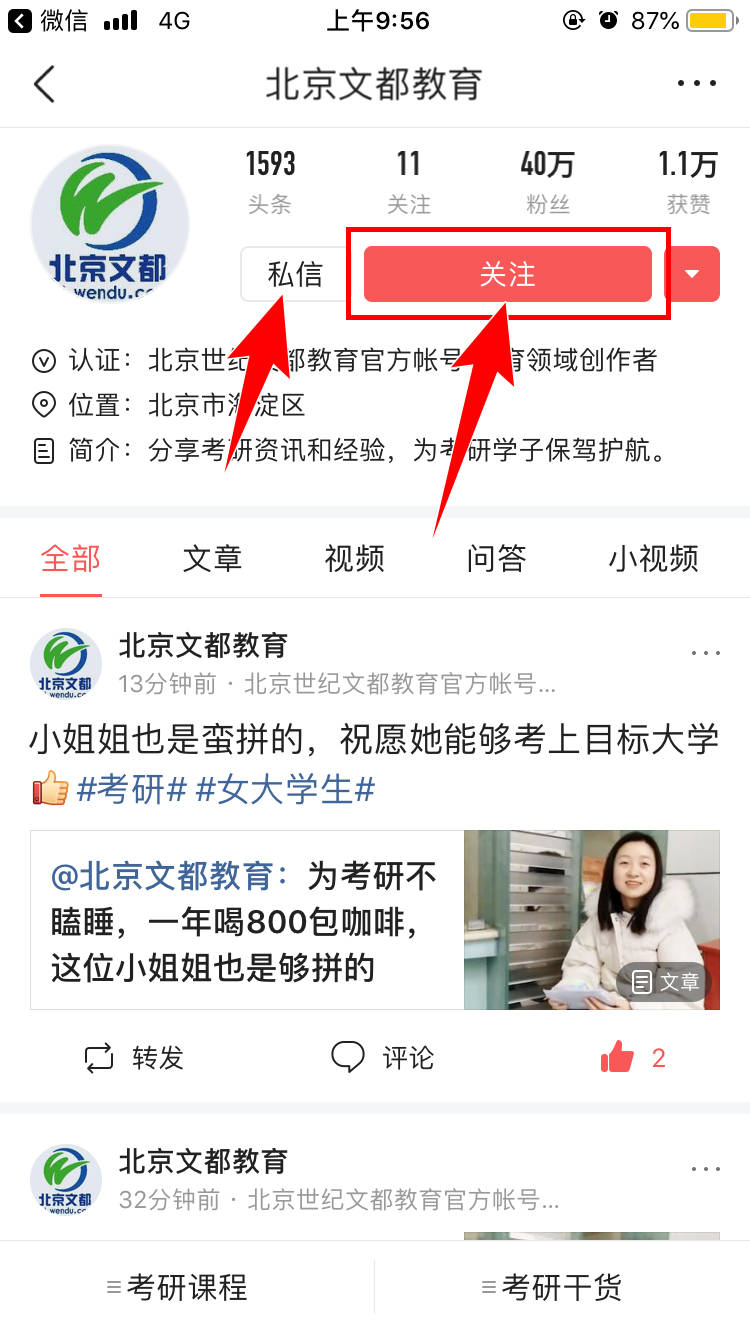This screenshot has width=750, height=1334.
Task: Switch to the 视频 tab
Action: tap(353, 559)
